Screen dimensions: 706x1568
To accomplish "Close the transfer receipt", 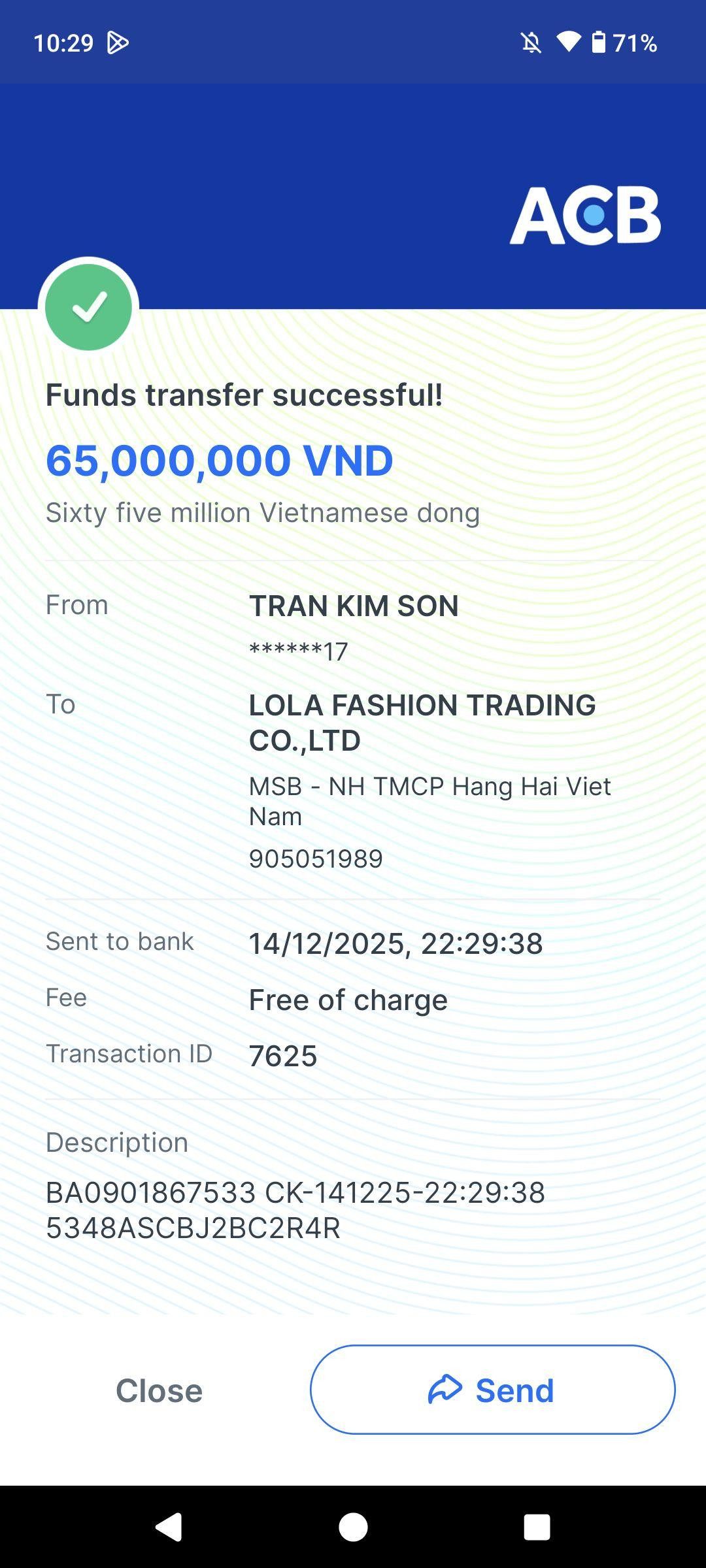I will click(159, 1390).
